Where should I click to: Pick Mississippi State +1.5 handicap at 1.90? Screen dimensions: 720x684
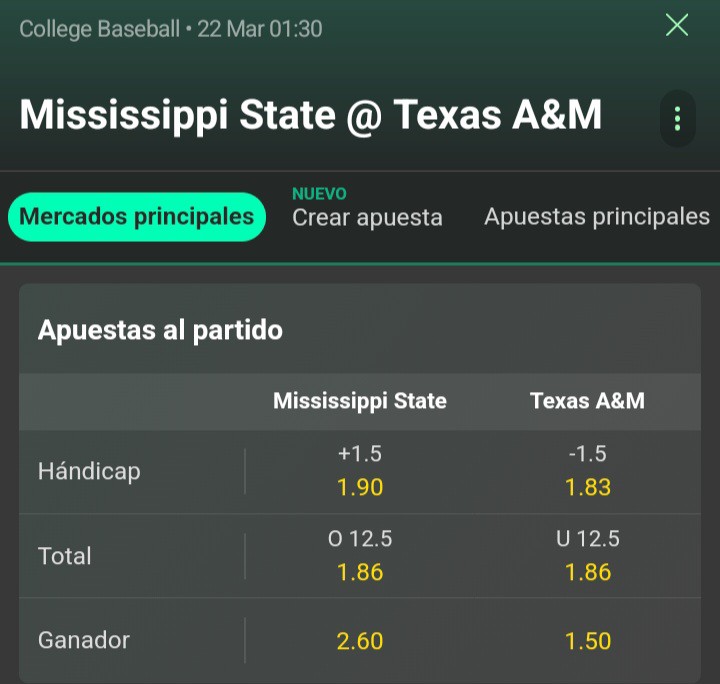pos(360,471)
